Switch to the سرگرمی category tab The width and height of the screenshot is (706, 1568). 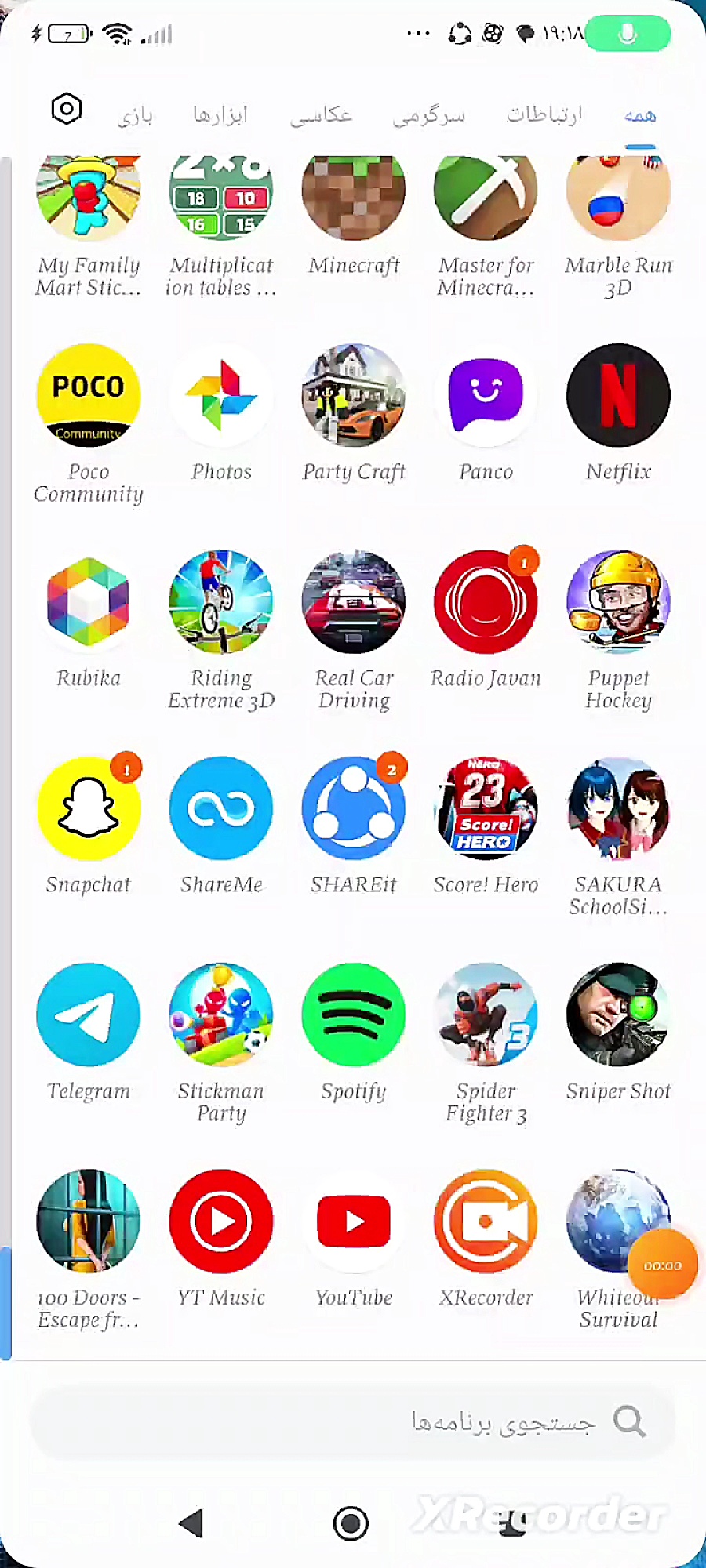[x=429, y=115]
